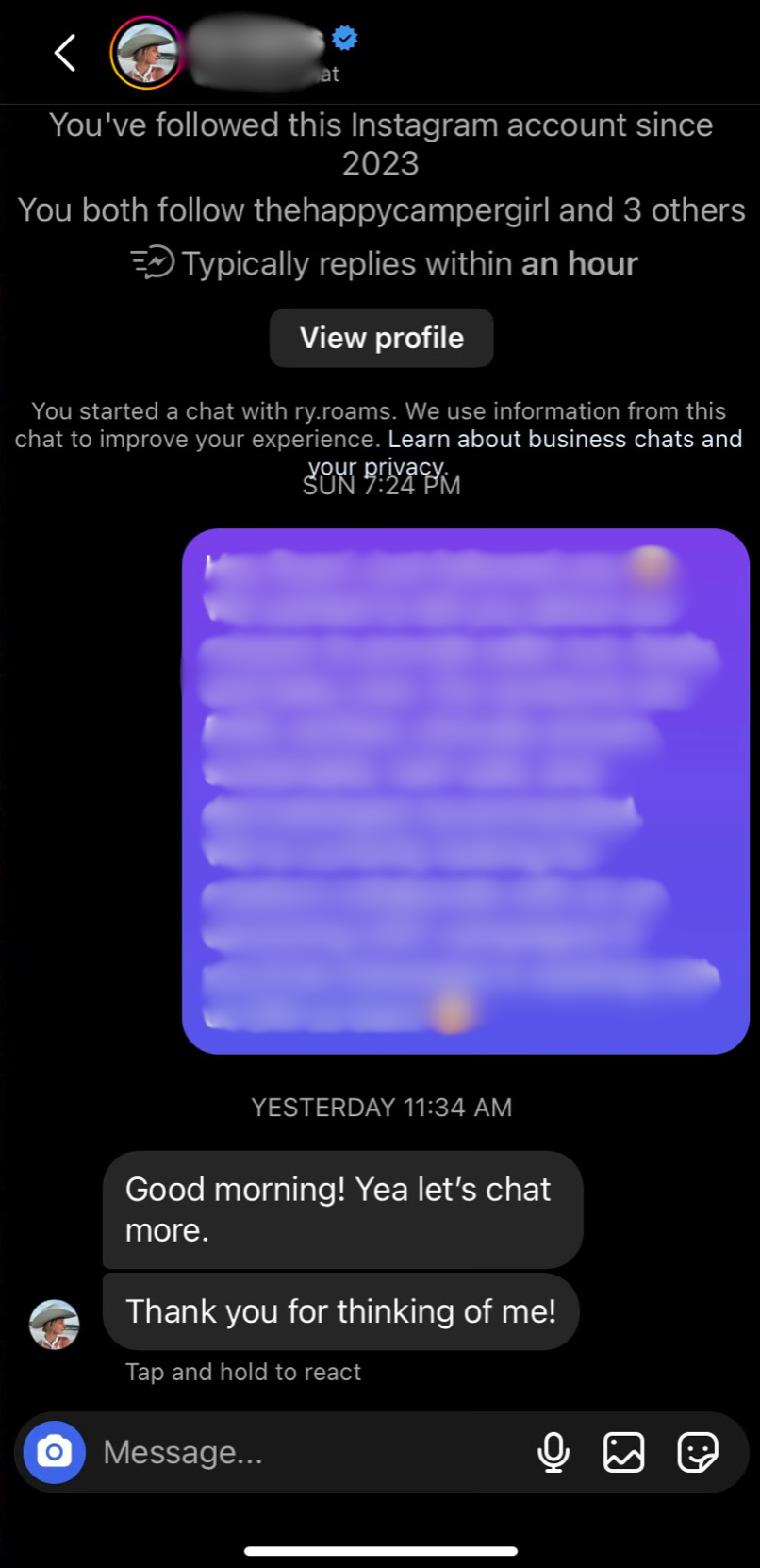Go back to the inbox
This screenshot has height=1568, width=760.
[64, 53]
